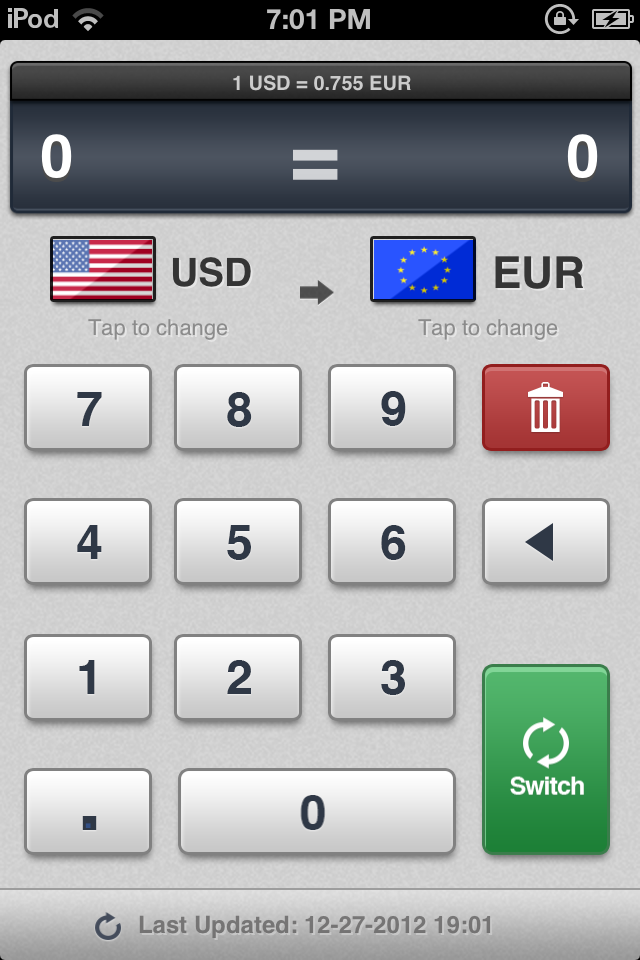Clear the amount with the trash button
The width and height of the screenshot is (640, 960).
[x=545, y=408]
